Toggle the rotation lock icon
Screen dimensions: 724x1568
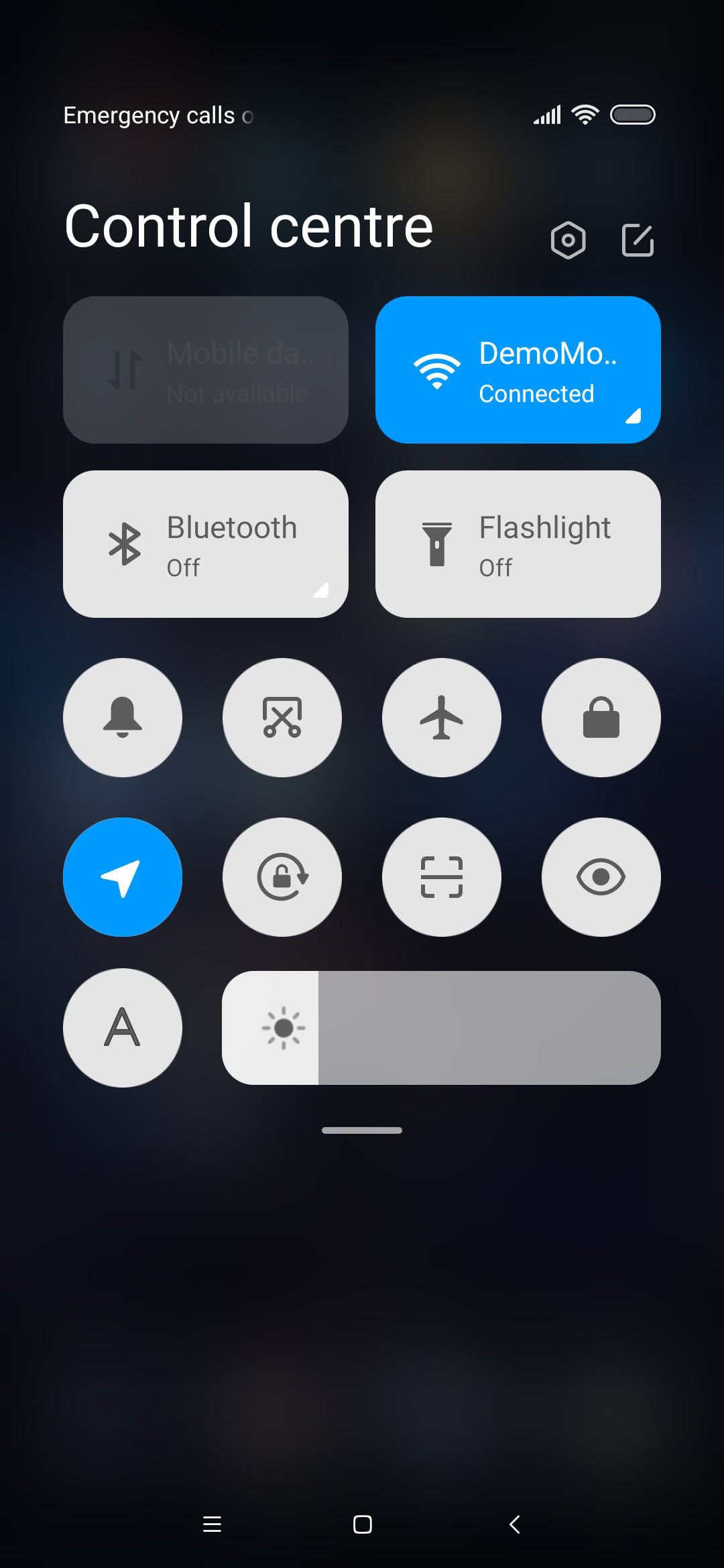coord(282,877)
